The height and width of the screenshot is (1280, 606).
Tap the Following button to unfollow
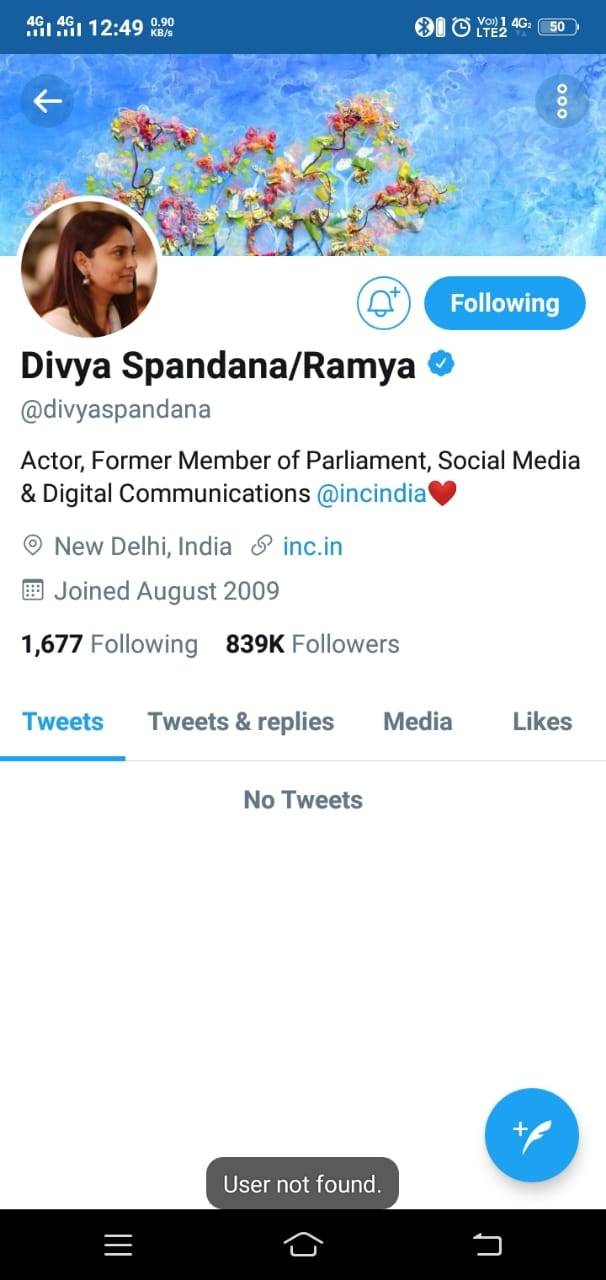pos(504,303)
